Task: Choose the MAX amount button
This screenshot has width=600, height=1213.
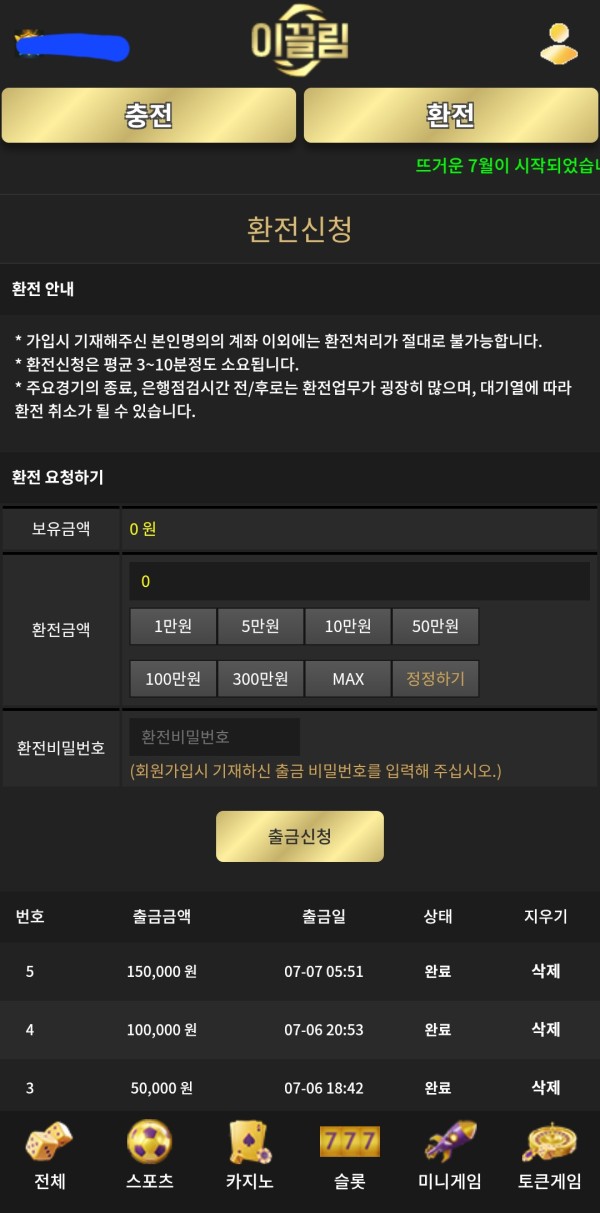Action: [348, 679]
